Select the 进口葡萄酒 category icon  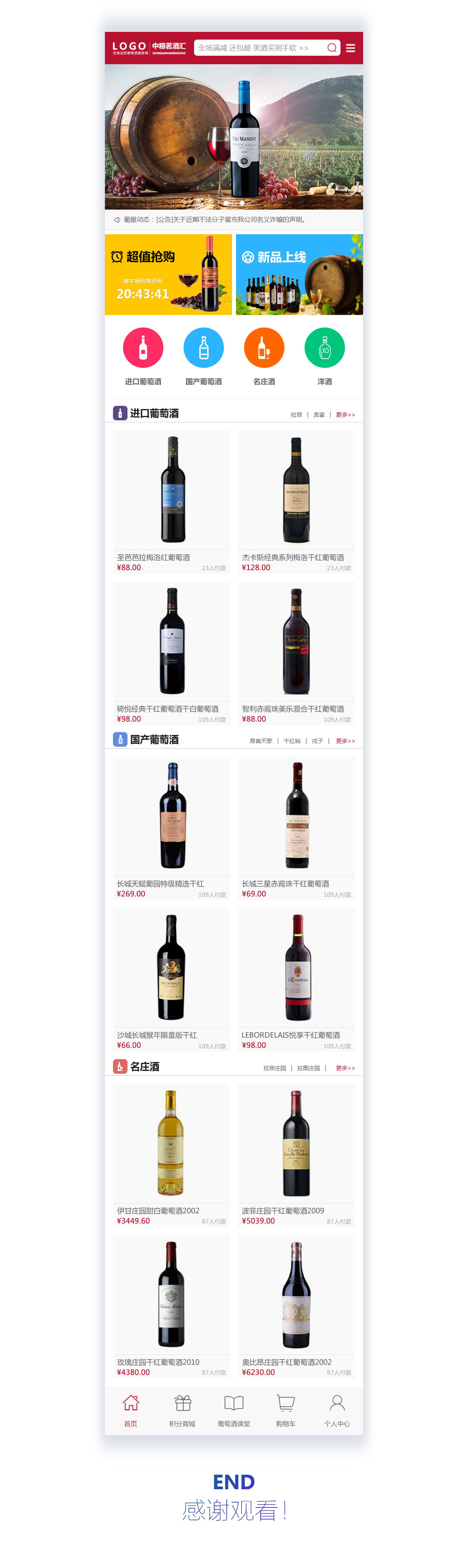(144, 348)
